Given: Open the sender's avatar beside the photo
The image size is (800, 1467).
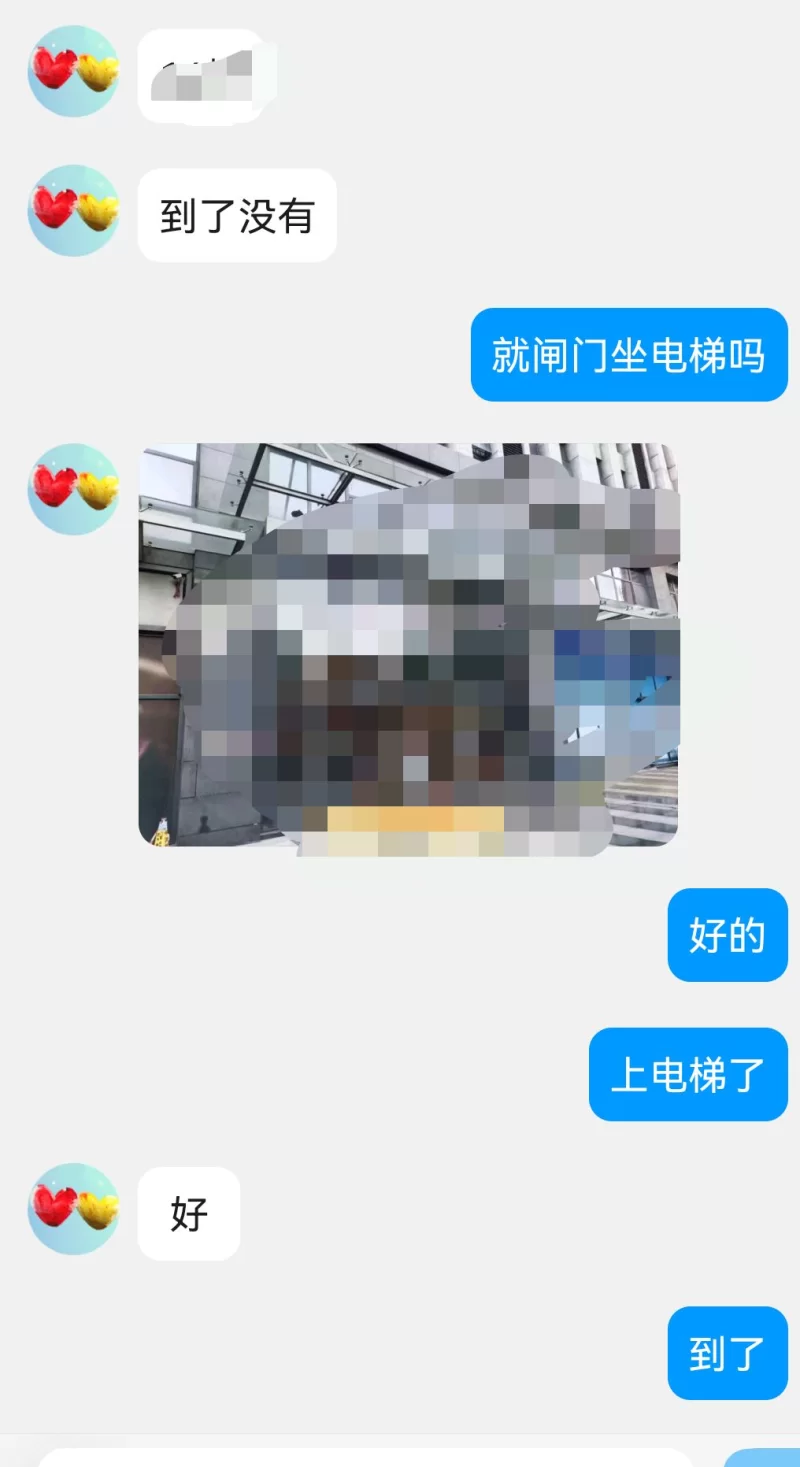Looking at the screenshot, I should (x=74, y=488).
